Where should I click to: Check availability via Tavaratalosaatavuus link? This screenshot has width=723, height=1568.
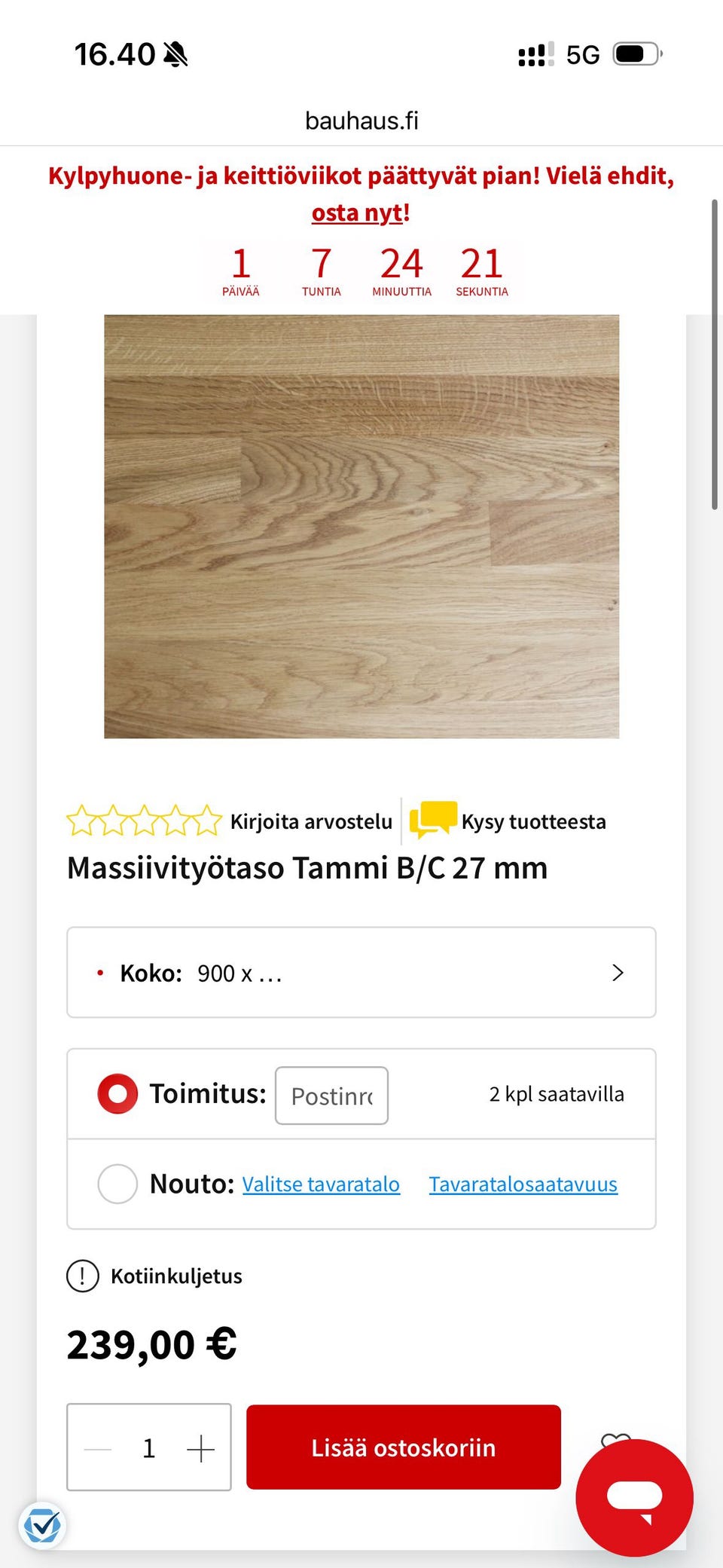[523, 1183]
